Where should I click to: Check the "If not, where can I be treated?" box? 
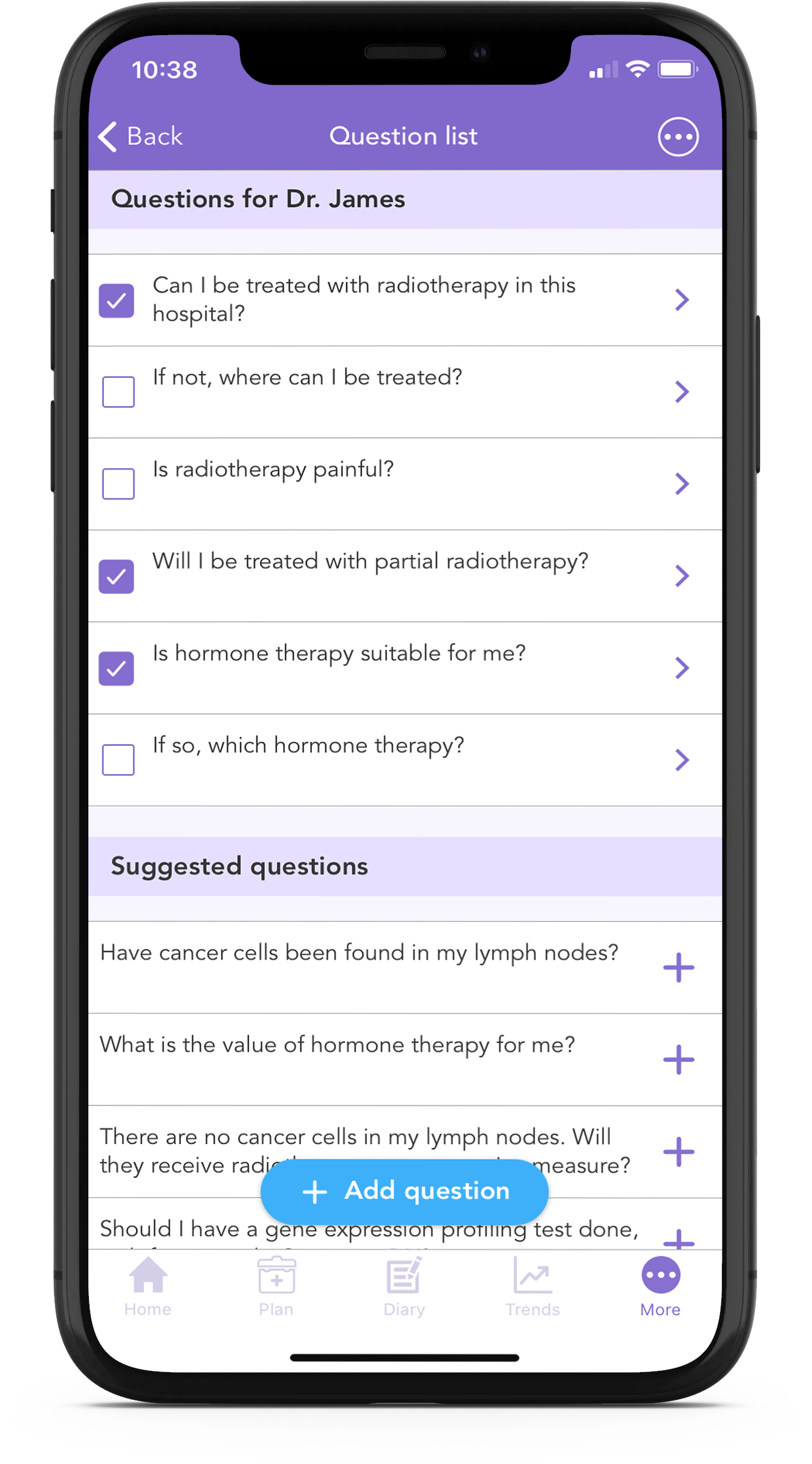click(x=118, y=392)
